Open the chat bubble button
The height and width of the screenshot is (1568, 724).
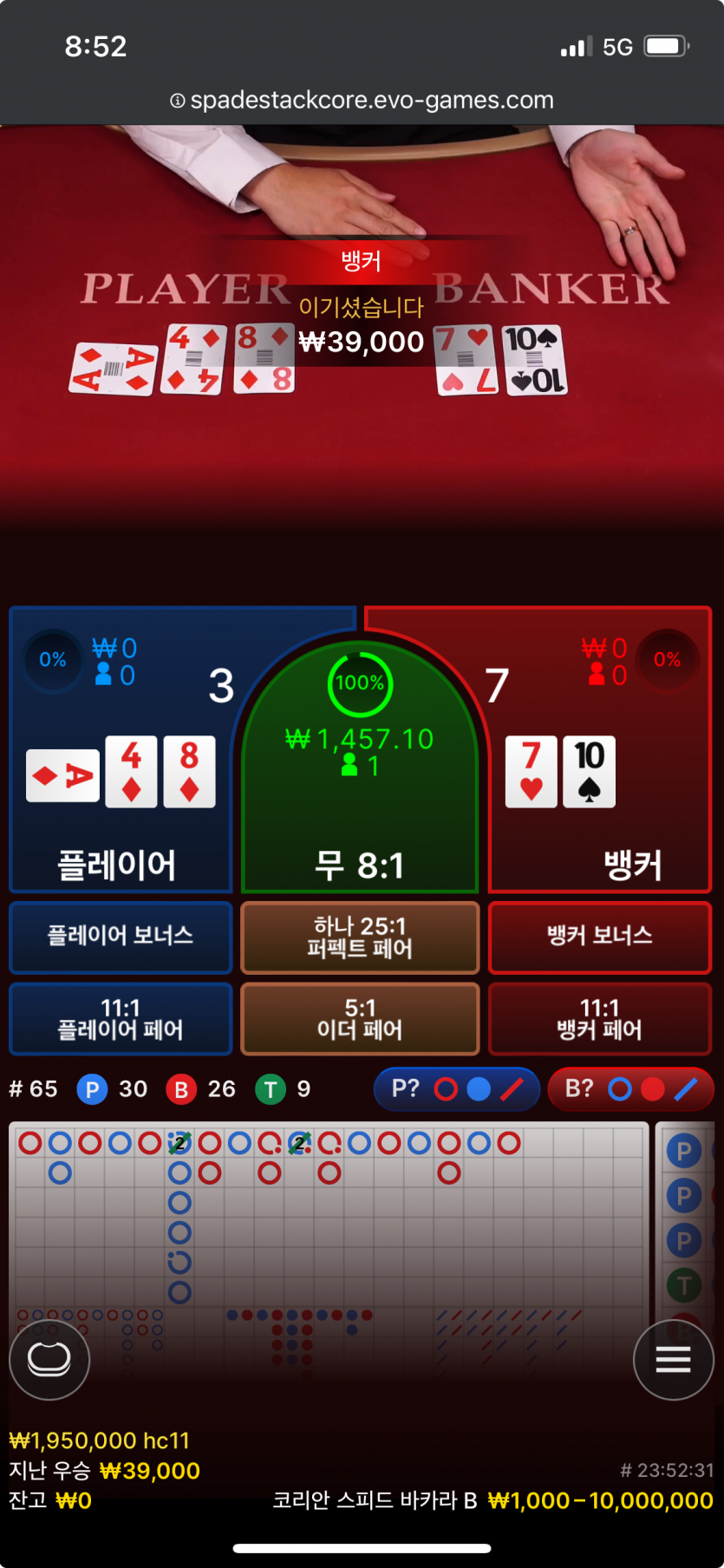[49, 1359]
